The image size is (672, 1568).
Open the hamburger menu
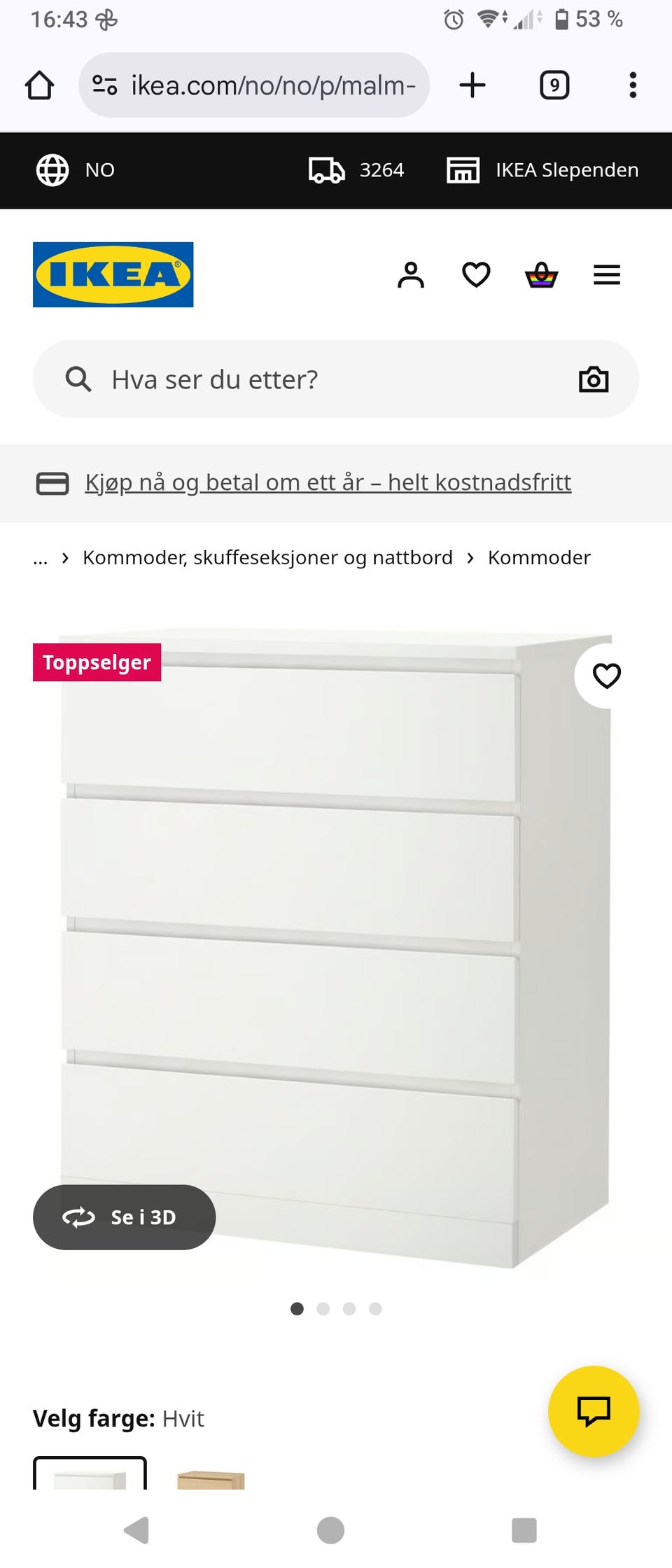[606, 274]
